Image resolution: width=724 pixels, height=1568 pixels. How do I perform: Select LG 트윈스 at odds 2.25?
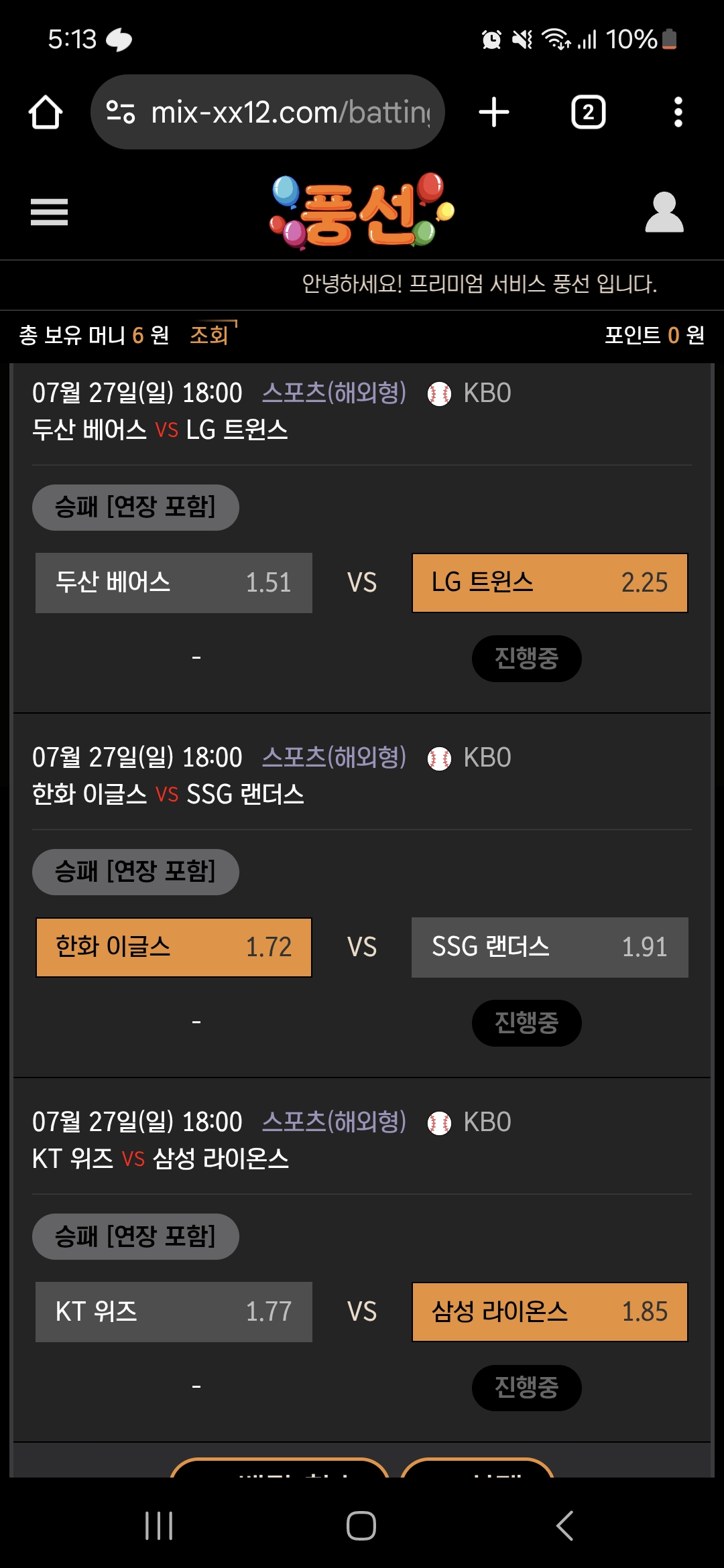coord(550,583)
